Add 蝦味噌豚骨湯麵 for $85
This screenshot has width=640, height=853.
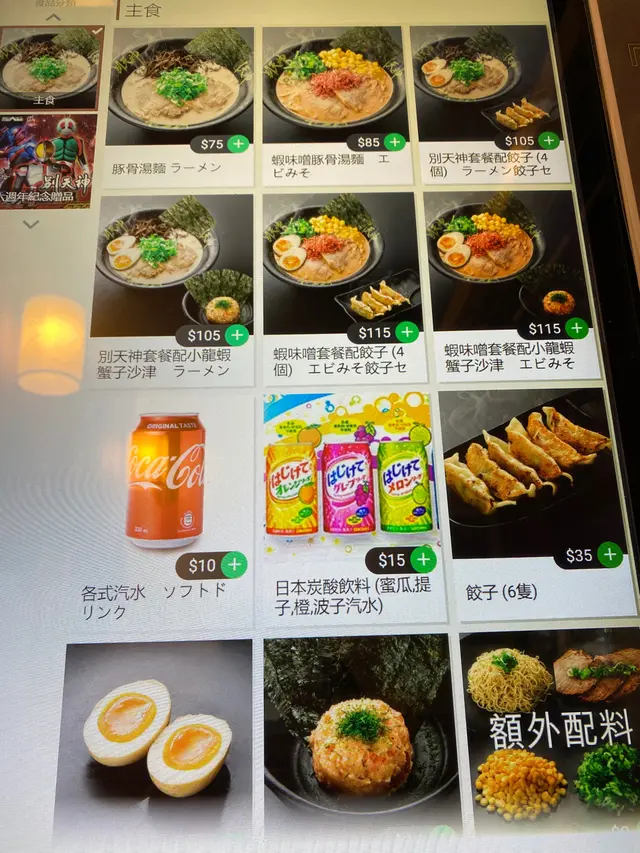pyautogui.click(x=395, y=143)
